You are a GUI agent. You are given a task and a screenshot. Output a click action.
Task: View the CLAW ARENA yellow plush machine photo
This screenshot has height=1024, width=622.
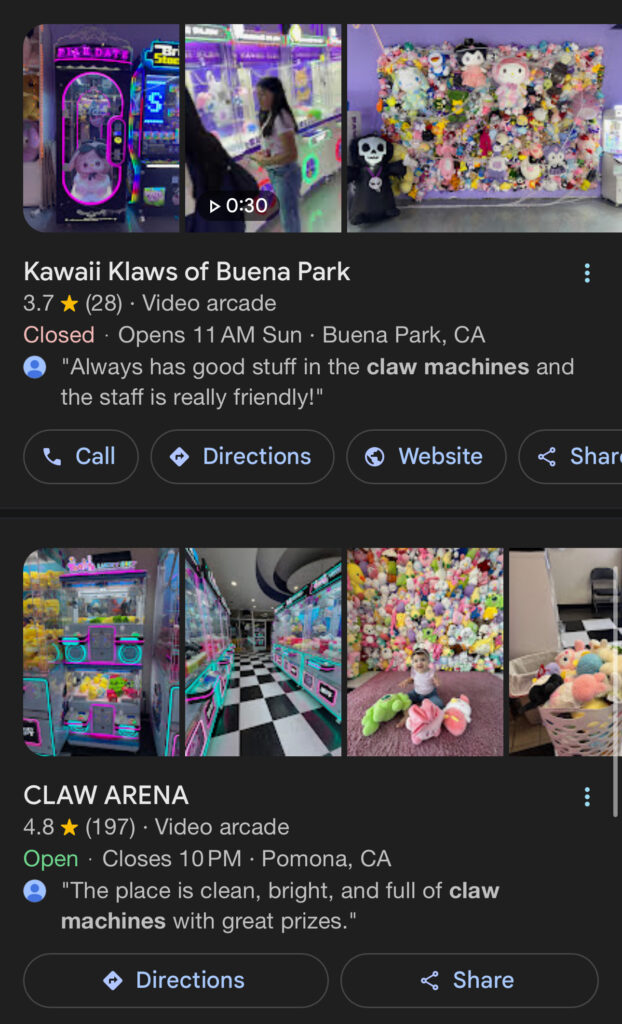click(x=101, y=651)
